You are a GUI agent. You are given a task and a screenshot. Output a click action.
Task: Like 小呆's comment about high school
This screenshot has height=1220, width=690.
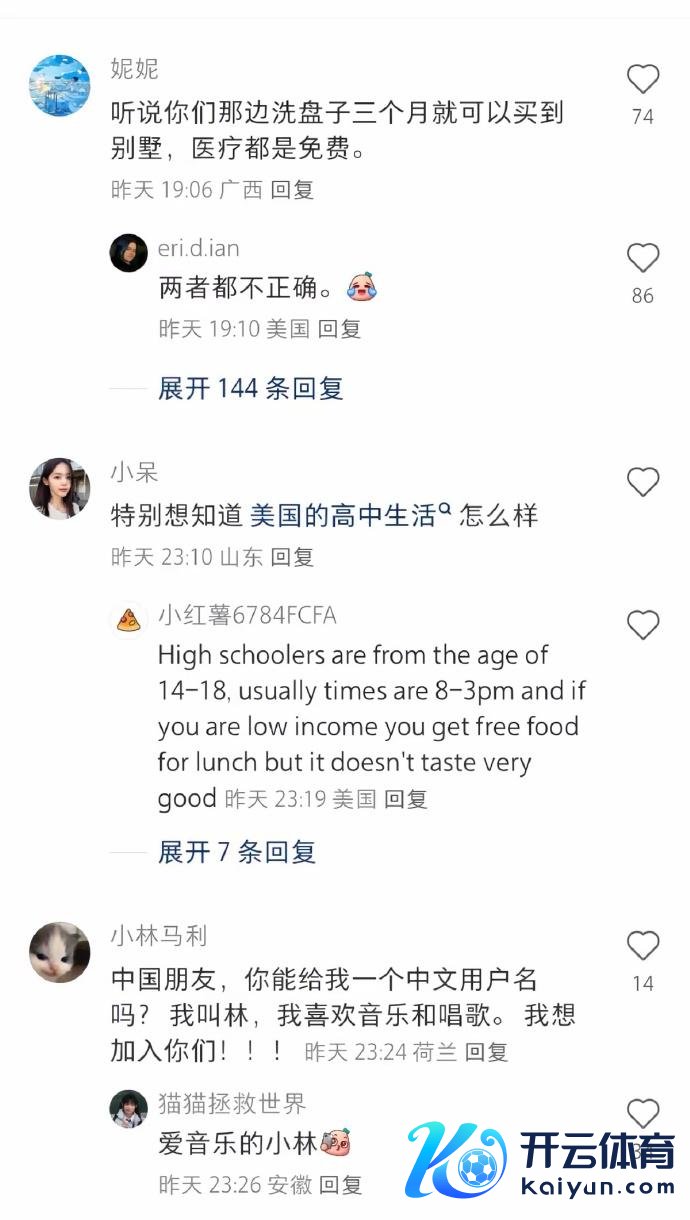(x=643, y=483)
